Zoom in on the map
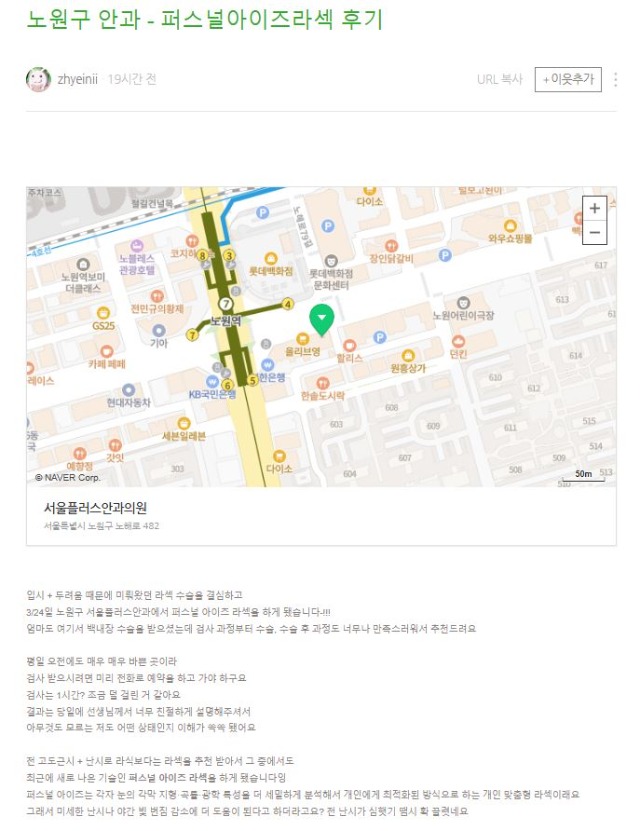This screenshot has height=831, width=640. 594,209
